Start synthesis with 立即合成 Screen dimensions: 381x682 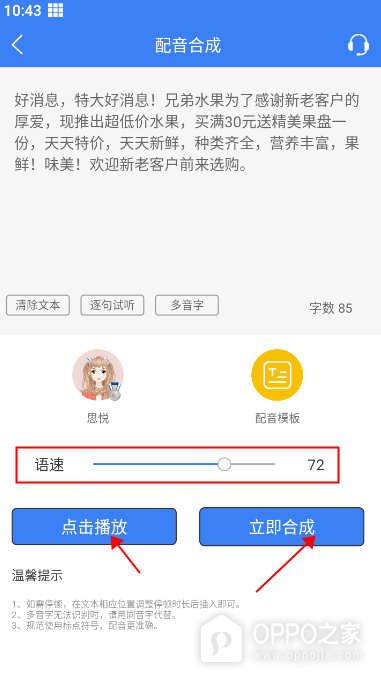[281, 526]
